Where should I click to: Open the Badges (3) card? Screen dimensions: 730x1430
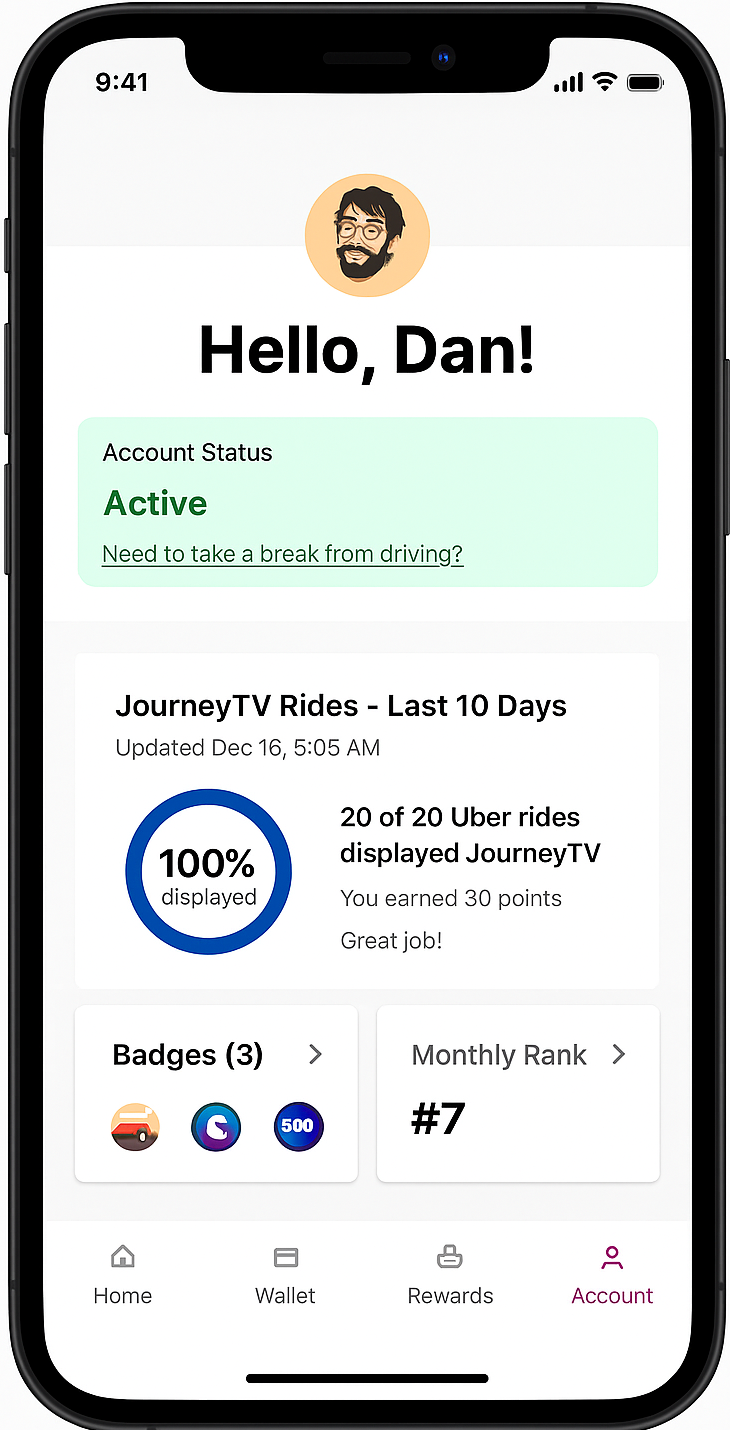(x=216, y=1092)
